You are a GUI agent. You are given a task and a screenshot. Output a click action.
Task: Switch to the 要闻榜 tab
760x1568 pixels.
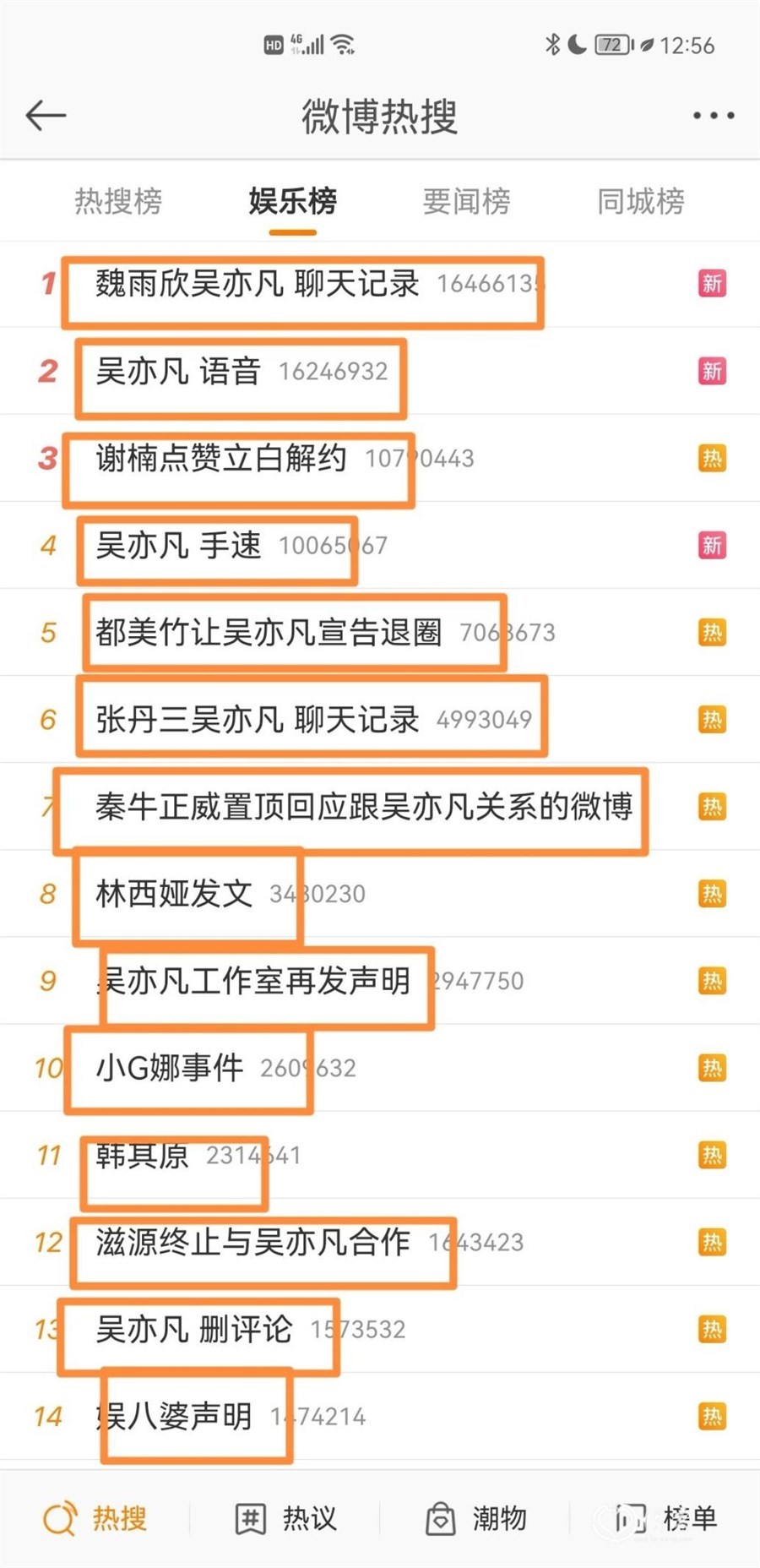pos(466,201)
